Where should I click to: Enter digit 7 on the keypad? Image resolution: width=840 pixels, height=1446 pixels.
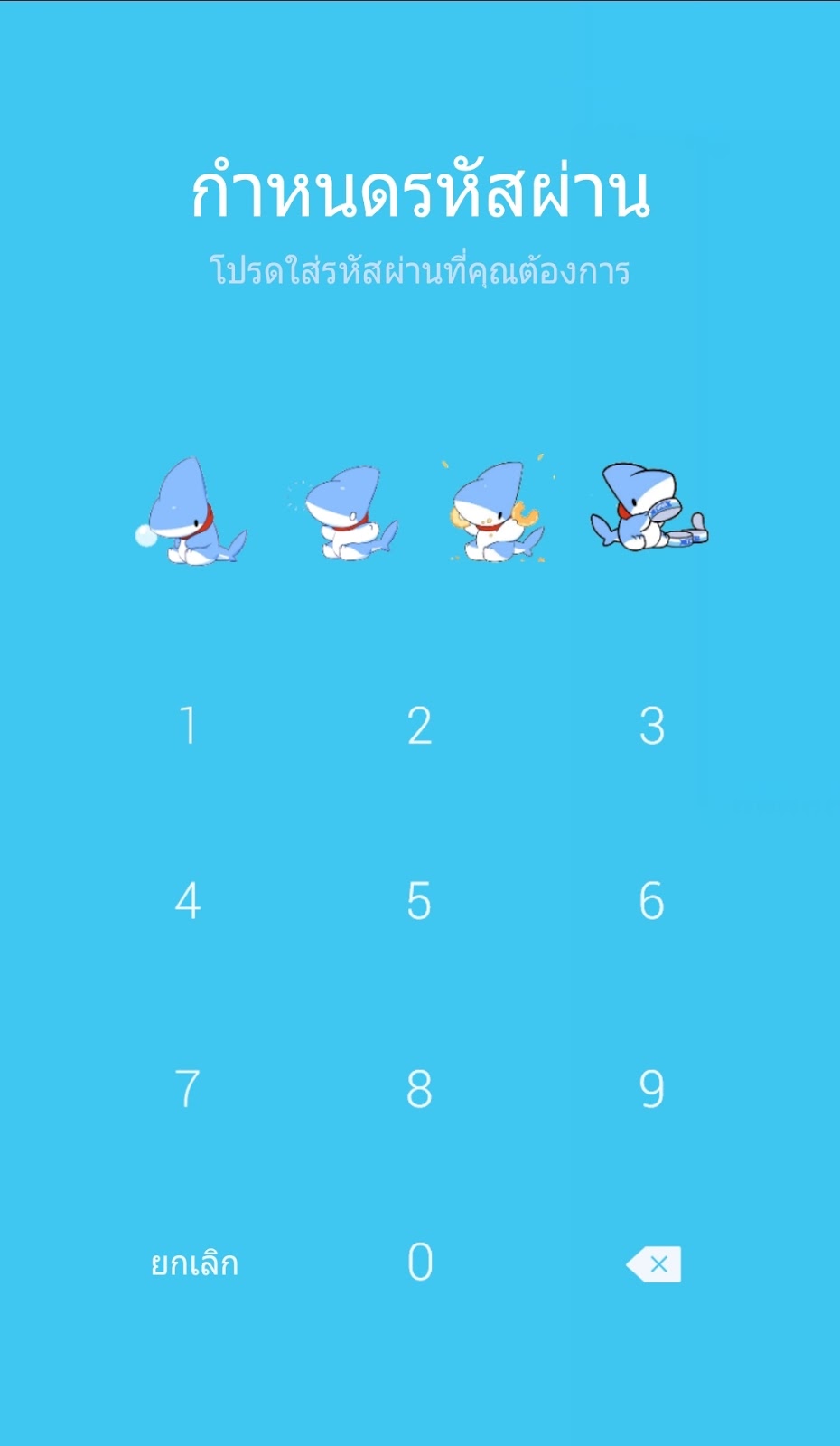pos(188,1088)
